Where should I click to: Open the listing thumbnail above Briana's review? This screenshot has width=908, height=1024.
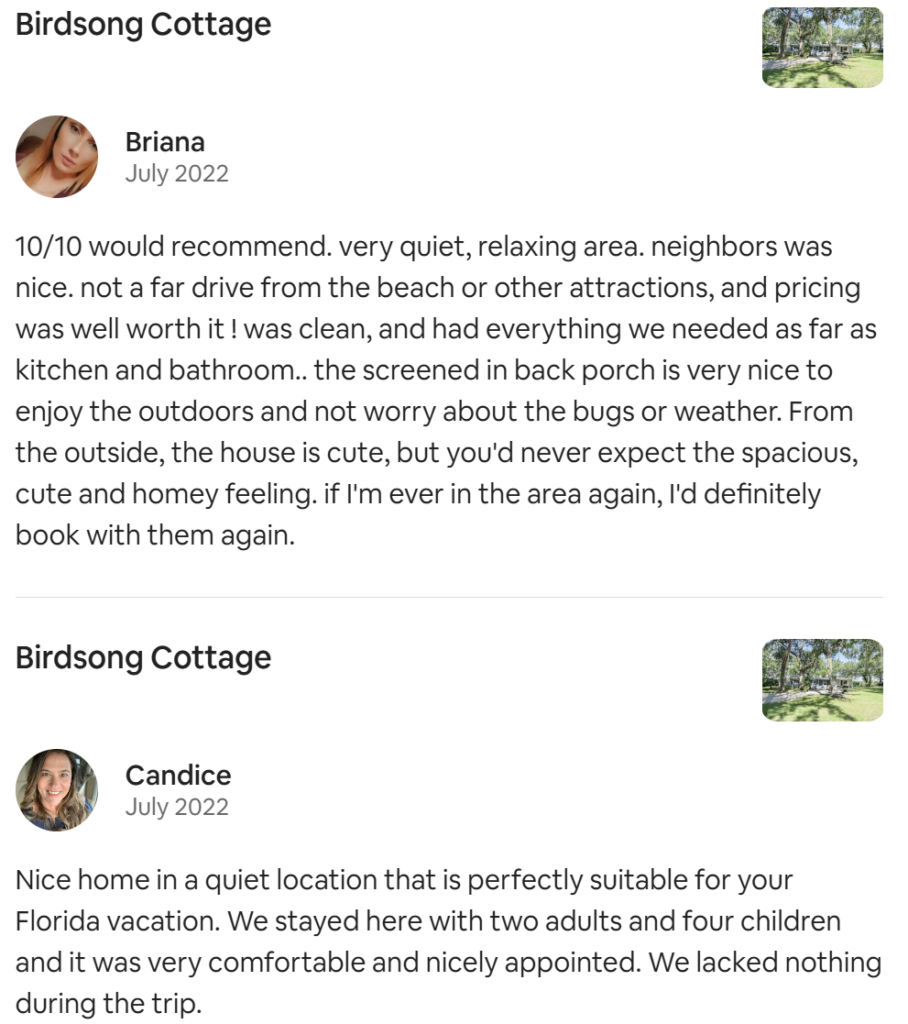point(822,47)
